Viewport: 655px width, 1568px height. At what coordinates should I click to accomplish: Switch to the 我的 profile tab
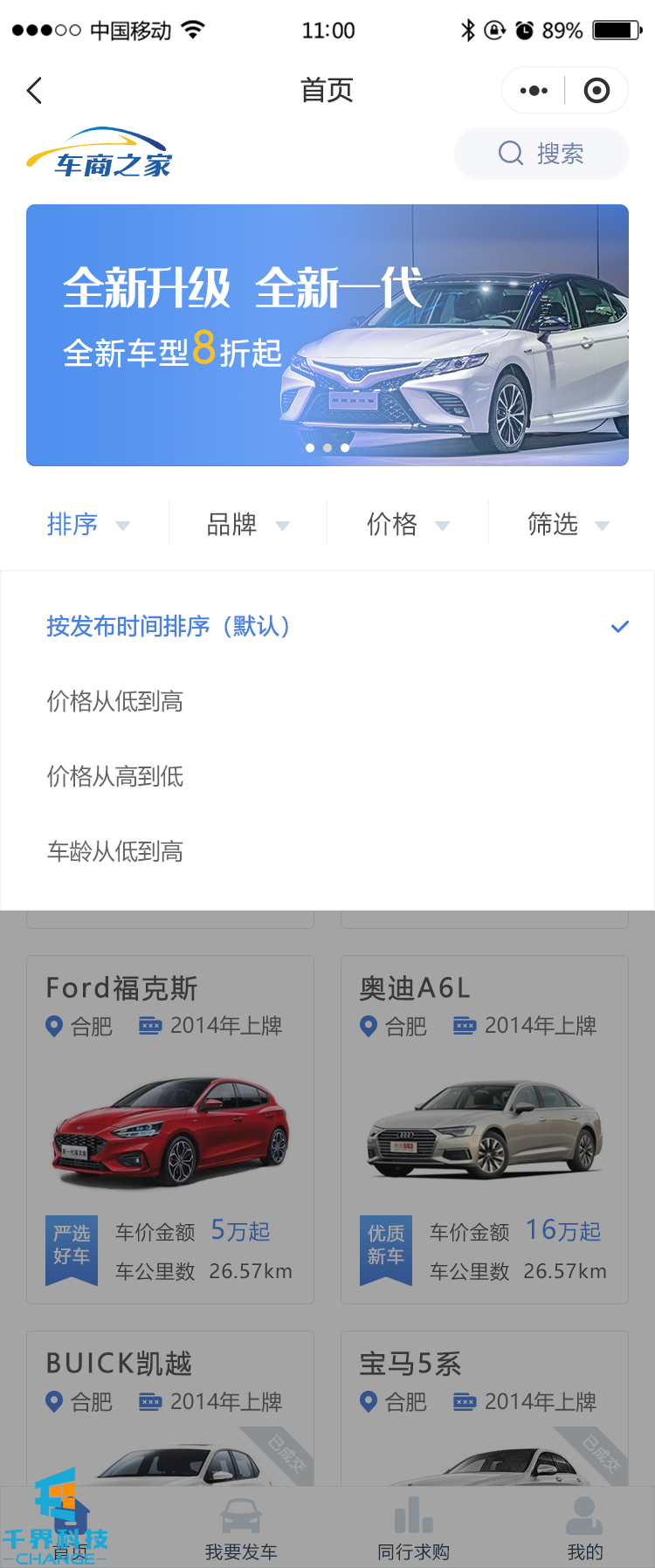(584, 1528)
